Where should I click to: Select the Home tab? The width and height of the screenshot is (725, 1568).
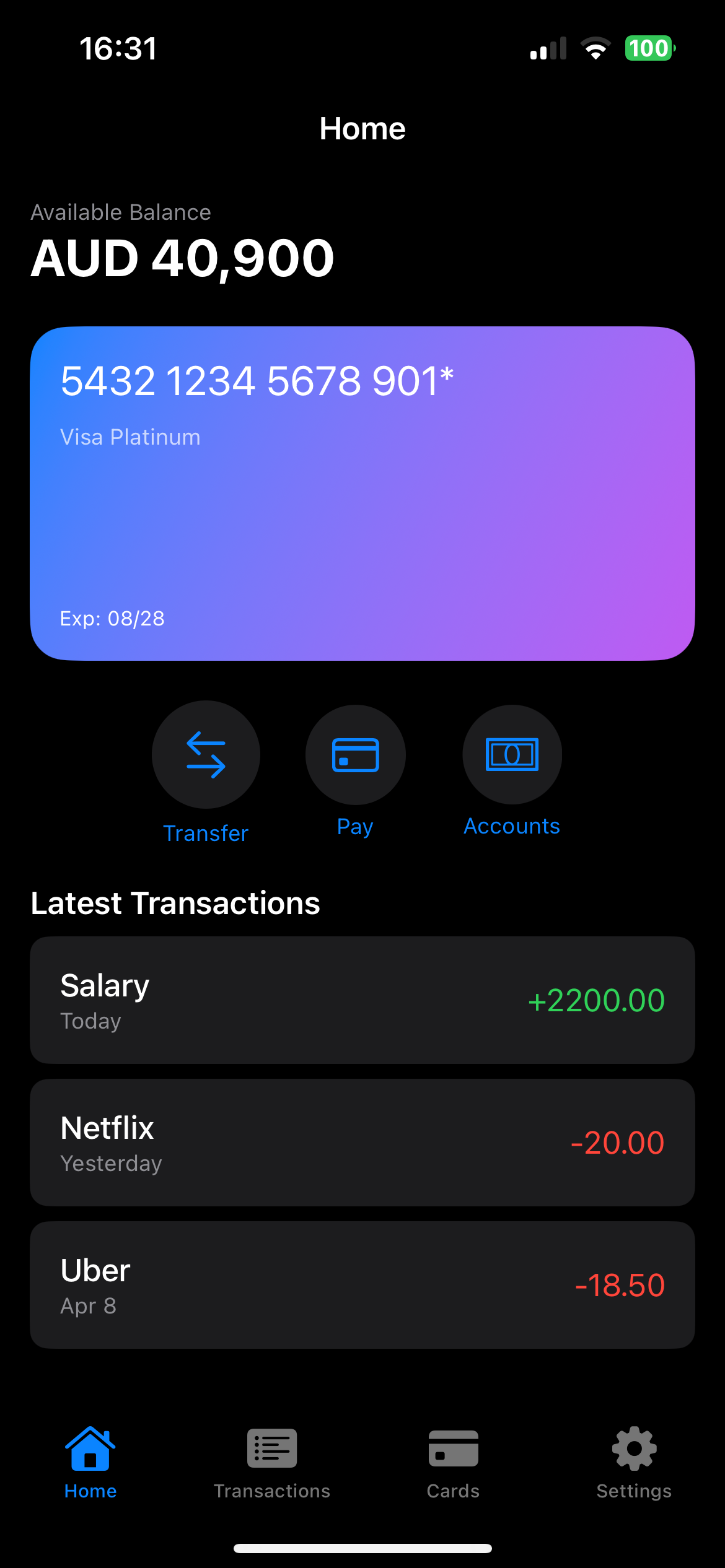coord(90,1463)
